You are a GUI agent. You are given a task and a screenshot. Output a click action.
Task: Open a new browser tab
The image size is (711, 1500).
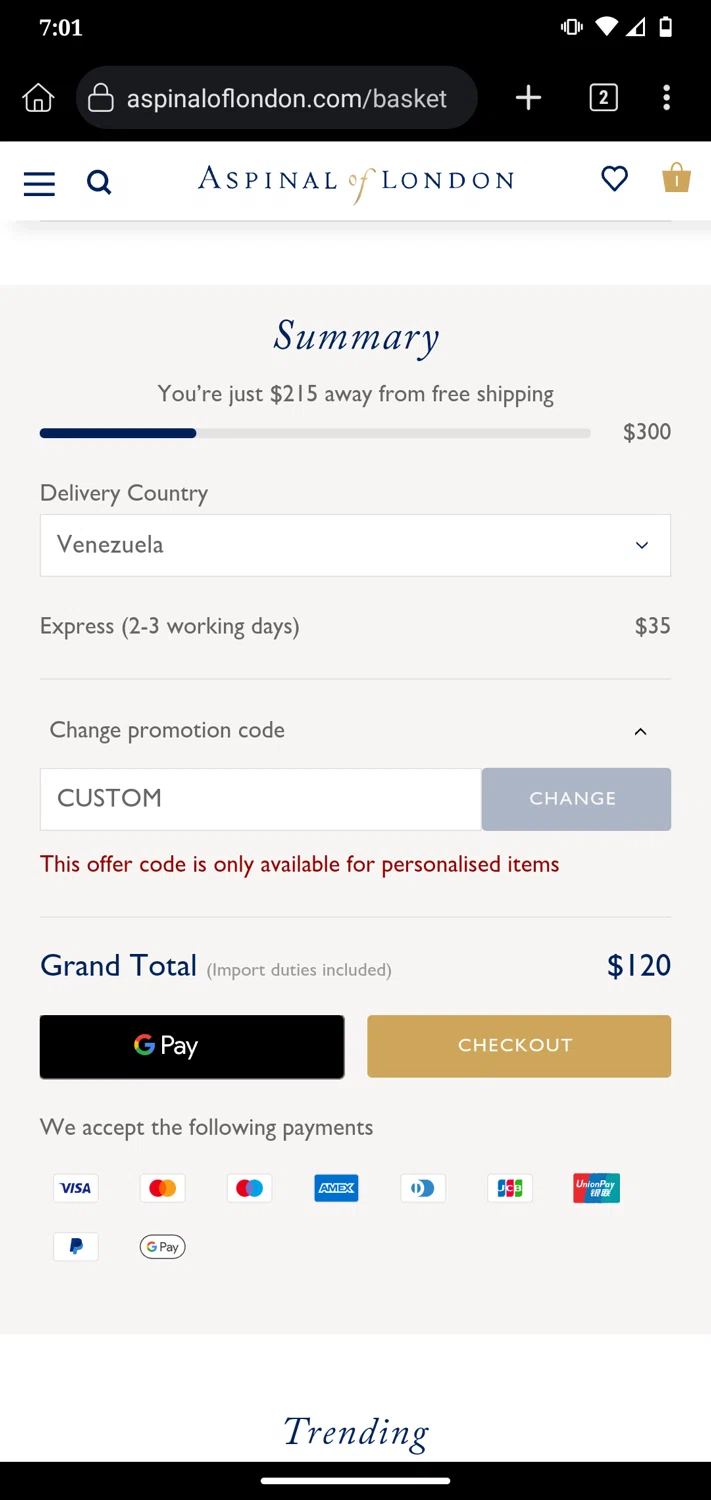coord(528,98)
